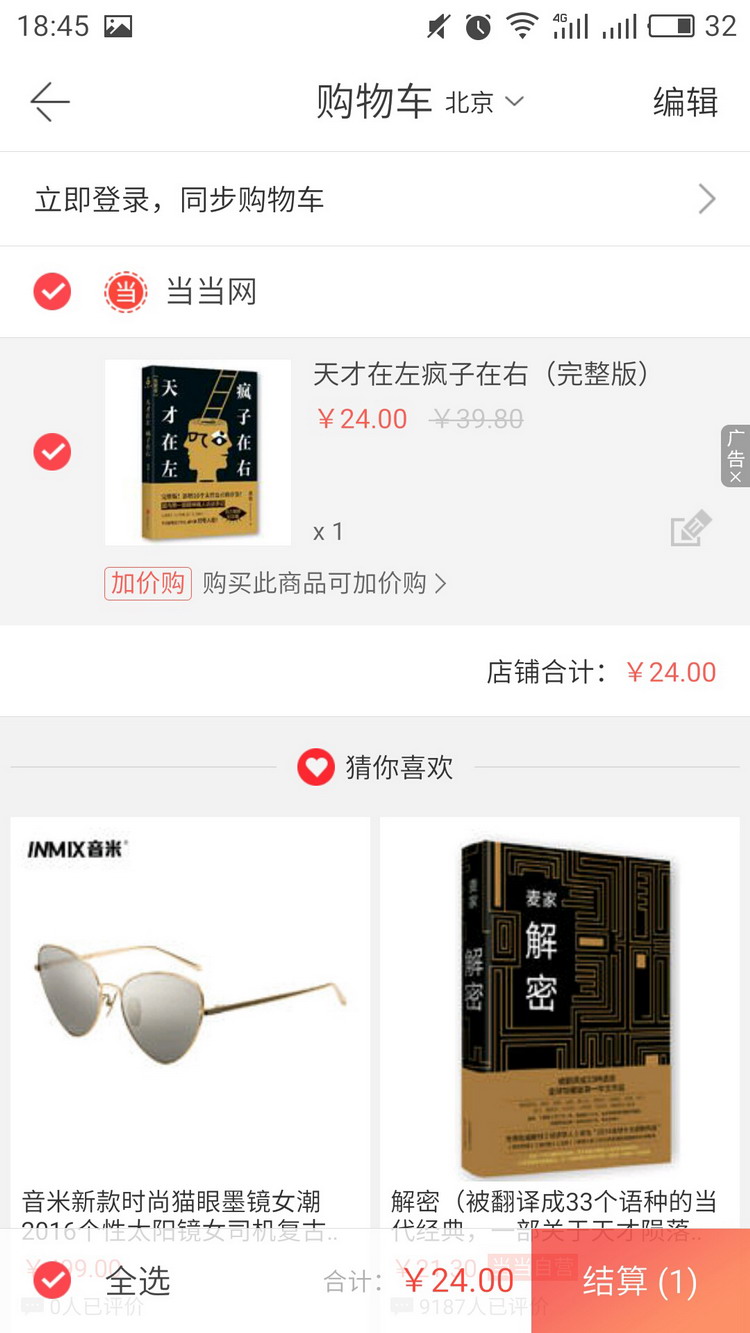
Task: Open the 北京 city dropdown
Action: pyautogui.click(x=485, y=102)
